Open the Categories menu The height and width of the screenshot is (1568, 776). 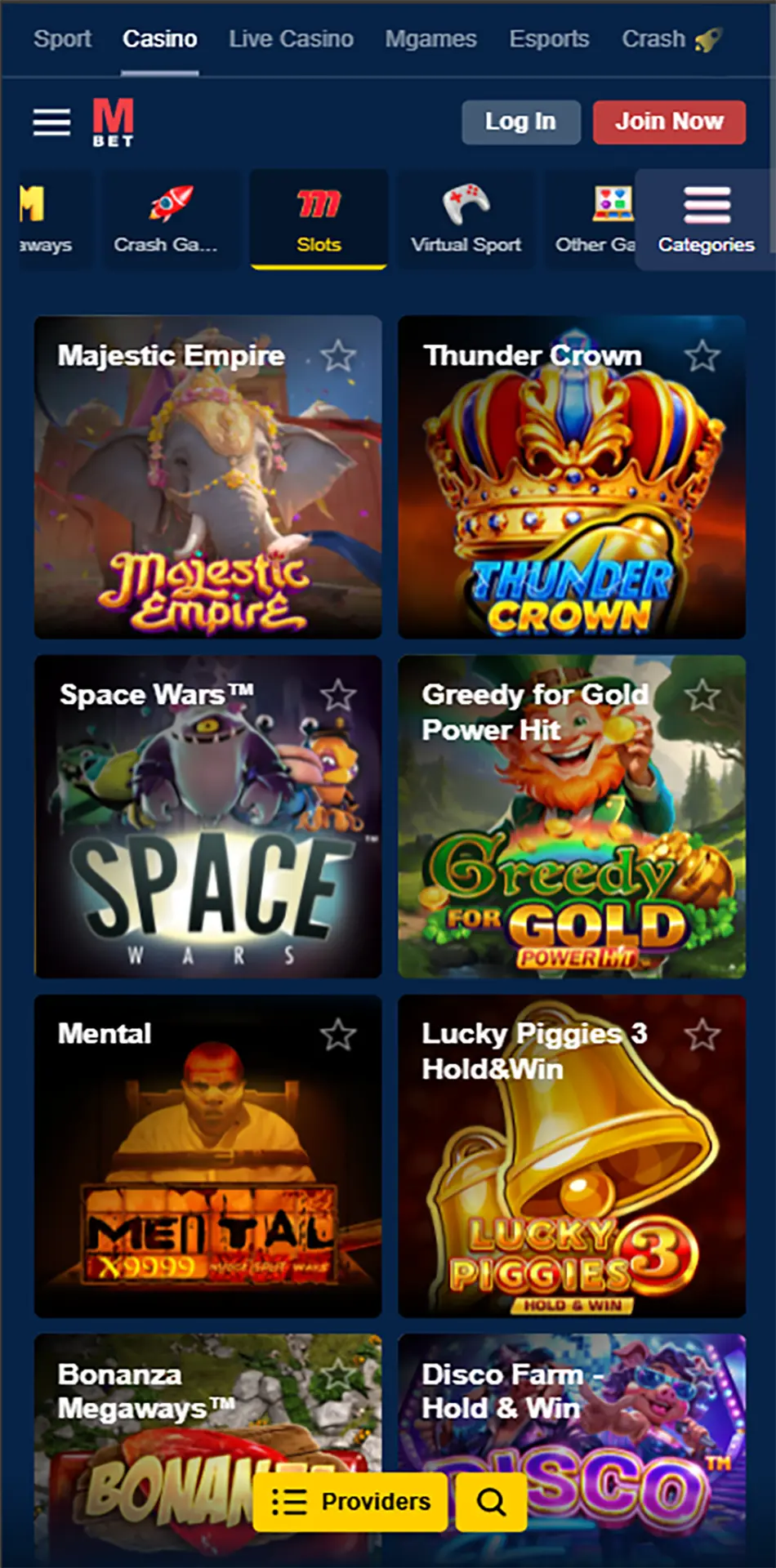click(x=706, y=219)
